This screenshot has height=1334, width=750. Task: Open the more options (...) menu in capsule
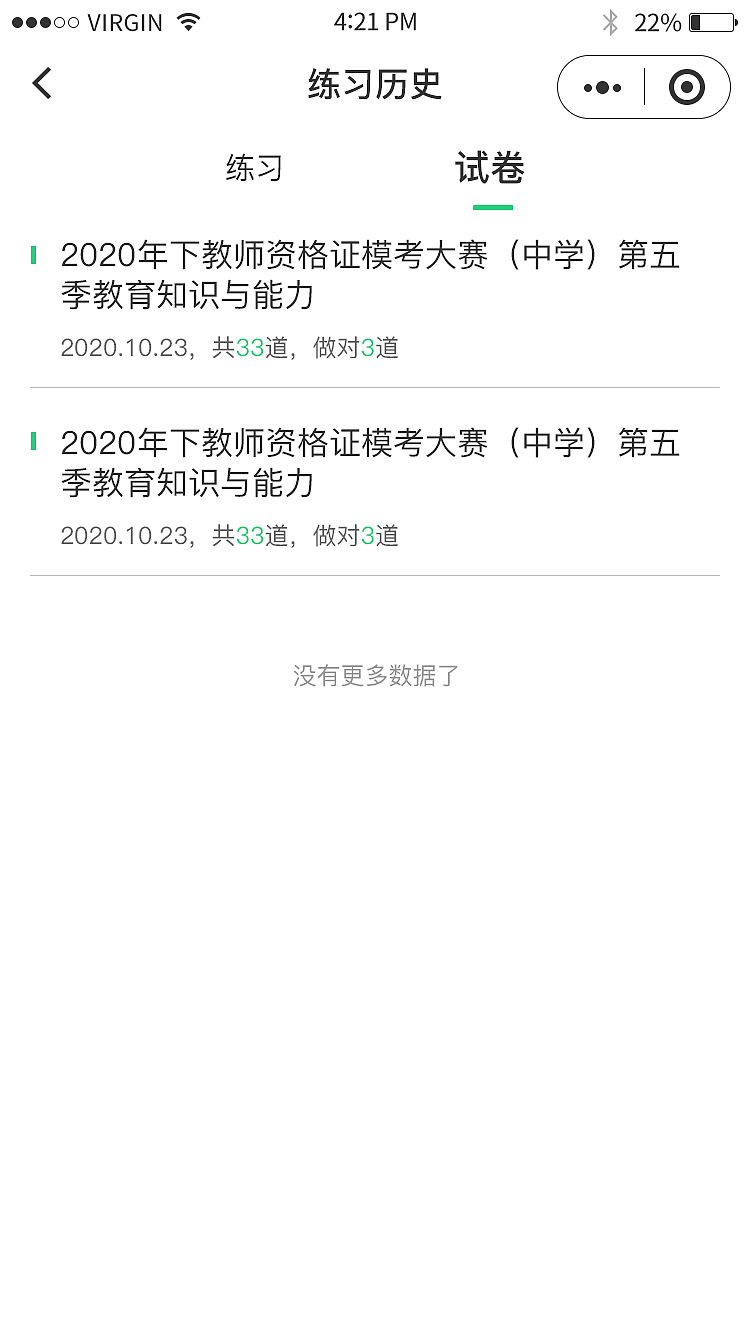point(602,87)
